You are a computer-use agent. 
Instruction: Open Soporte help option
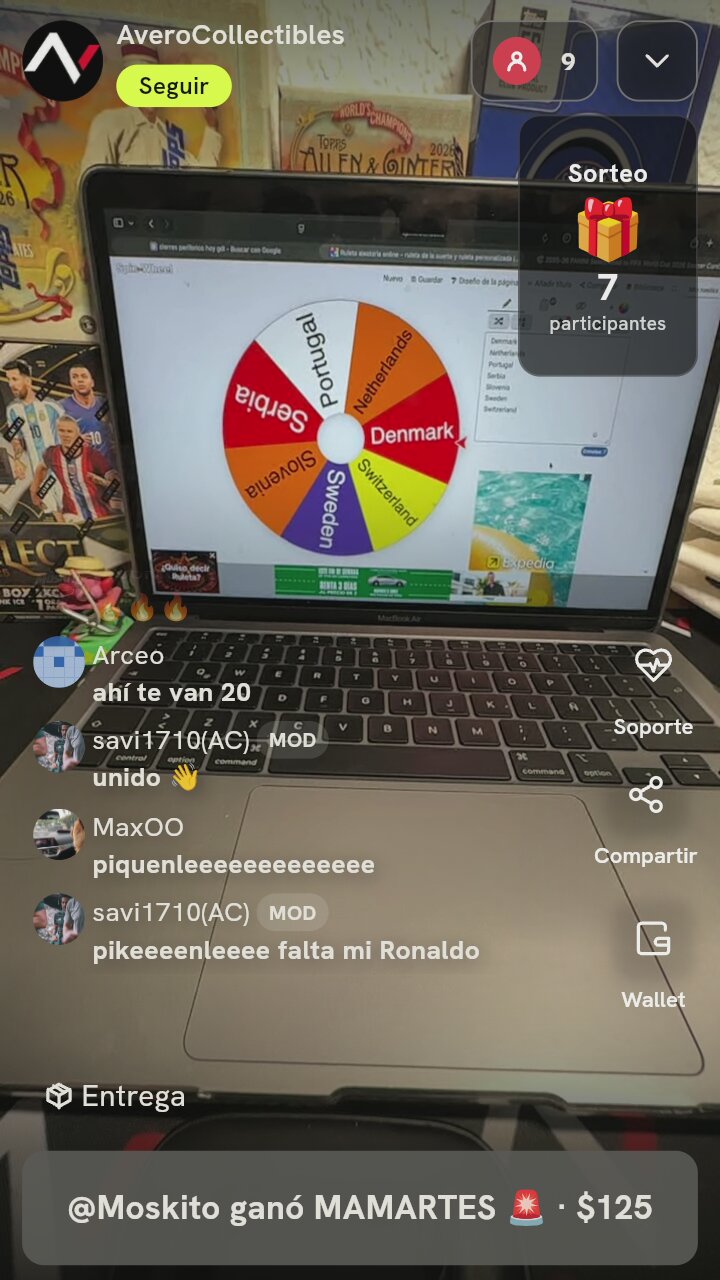(x=653, y=691)
